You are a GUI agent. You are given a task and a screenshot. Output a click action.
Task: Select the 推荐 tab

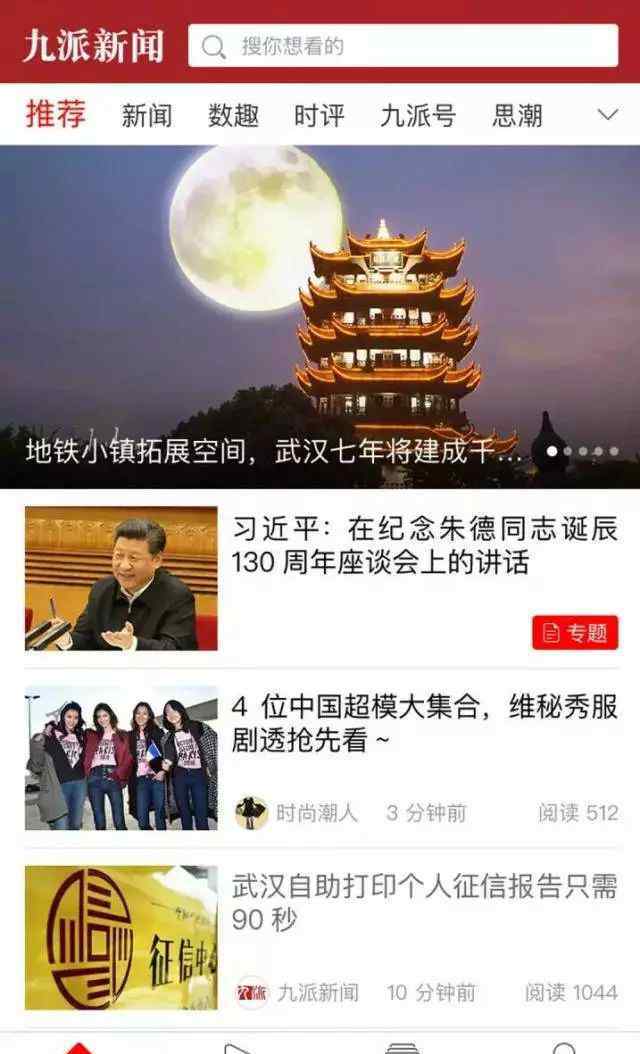click(56, 114)
